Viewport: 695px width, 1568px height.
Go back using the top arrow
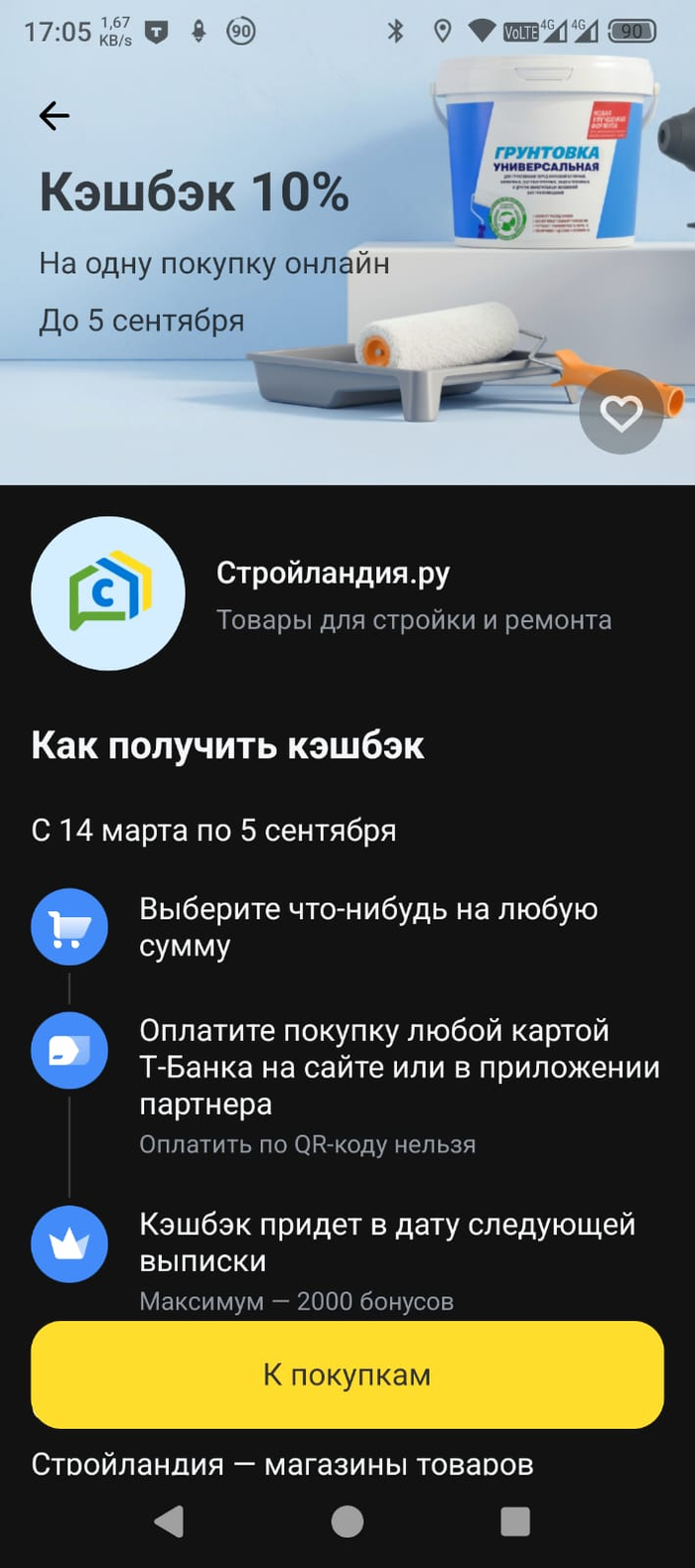pyautogui.click(x=55, y=116)
